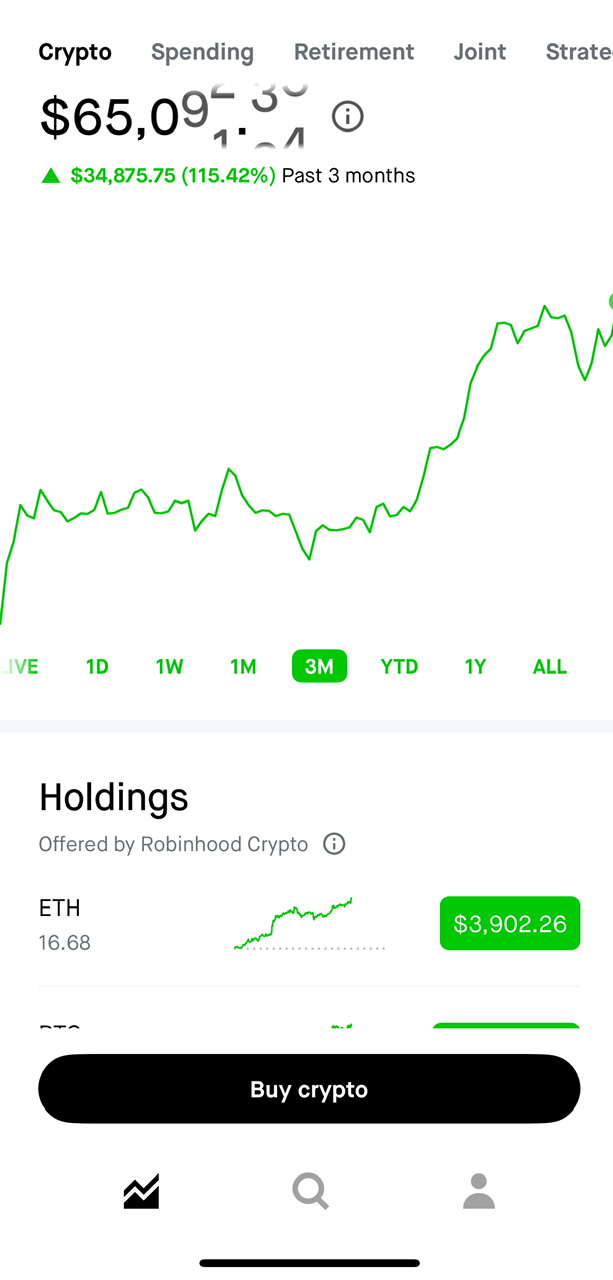Tap info icon next to Robinhood Crypto
Viewport: 613px width, 1280px height.
point(334,844)
